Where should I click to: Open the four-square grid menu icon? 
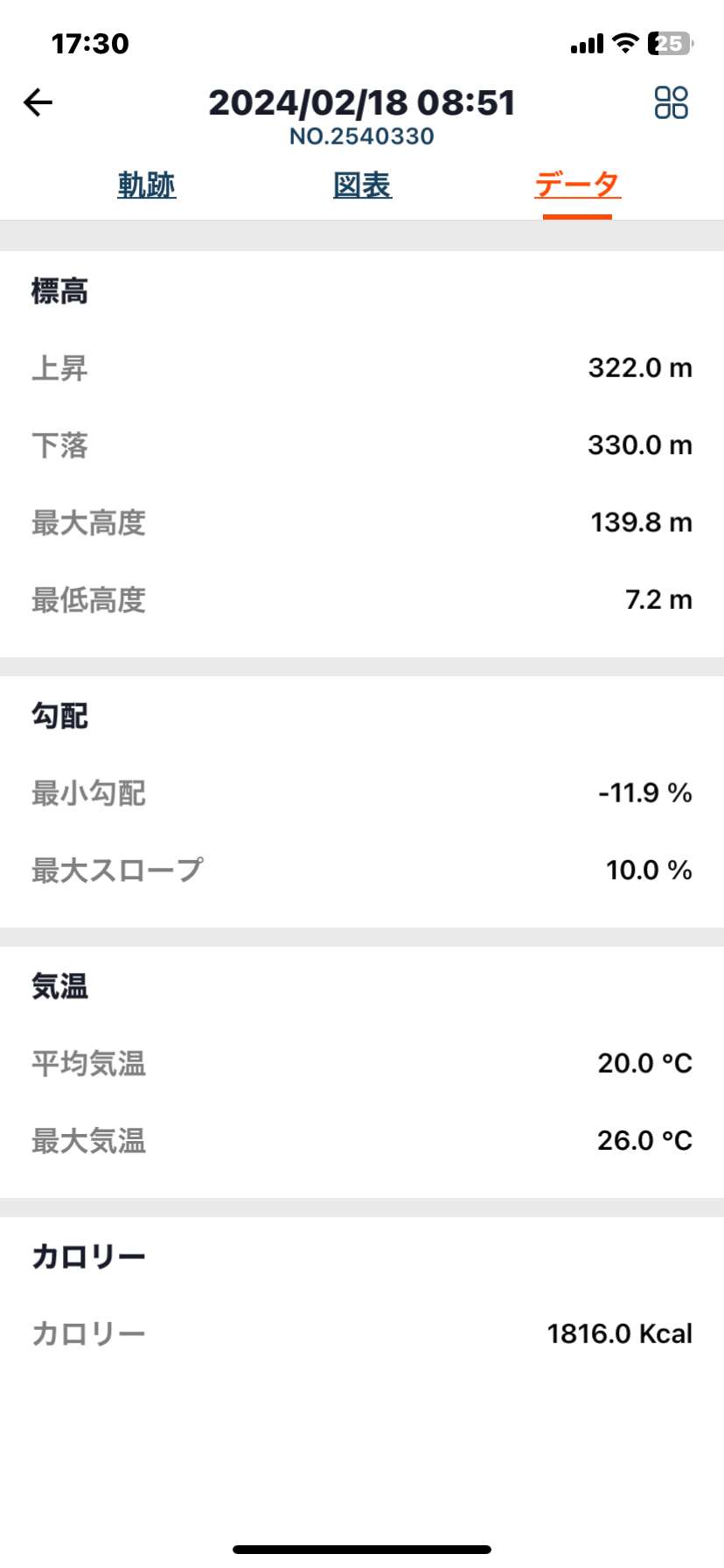[x=671, y=102]
